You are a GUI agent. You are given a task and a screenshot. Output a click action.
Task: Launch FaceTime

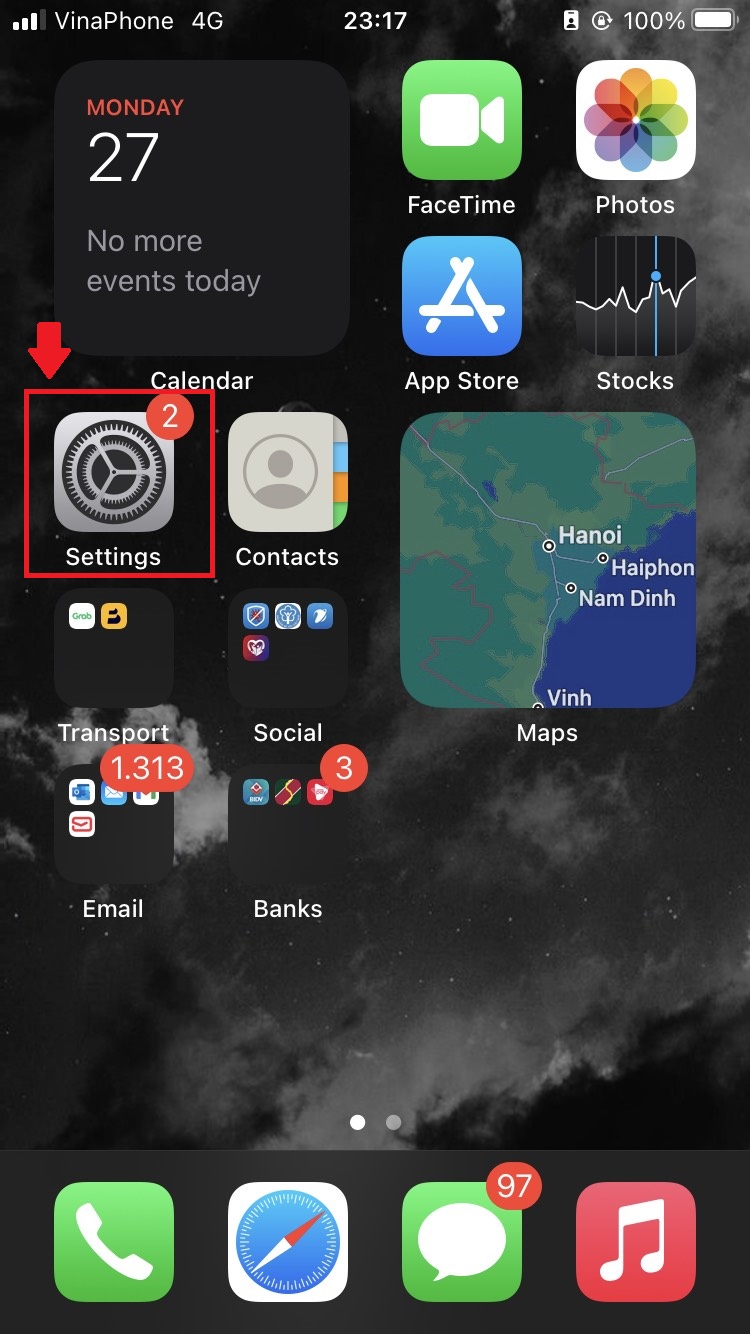point(461,120)
